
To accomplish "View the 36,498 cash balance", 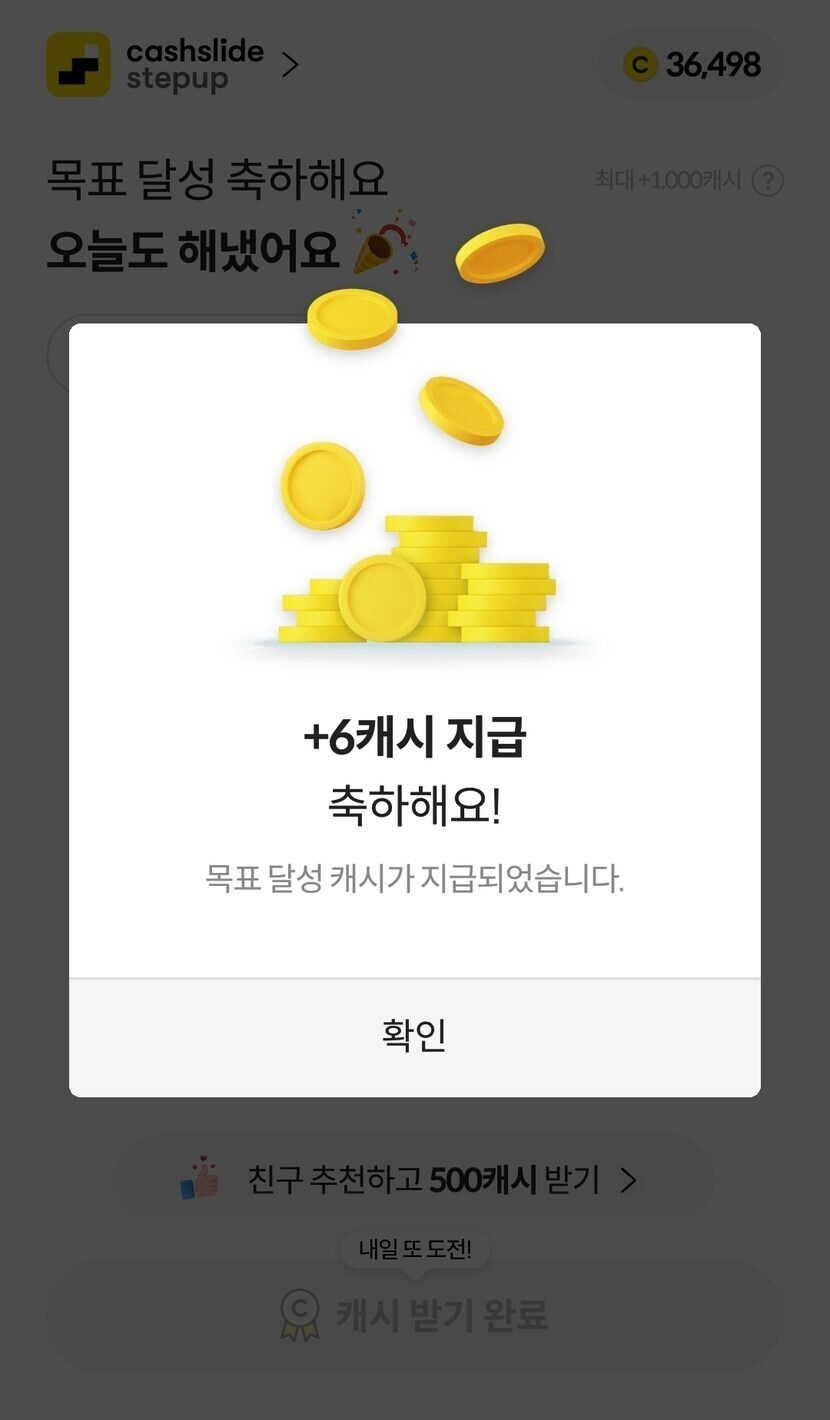I will 691,65.
